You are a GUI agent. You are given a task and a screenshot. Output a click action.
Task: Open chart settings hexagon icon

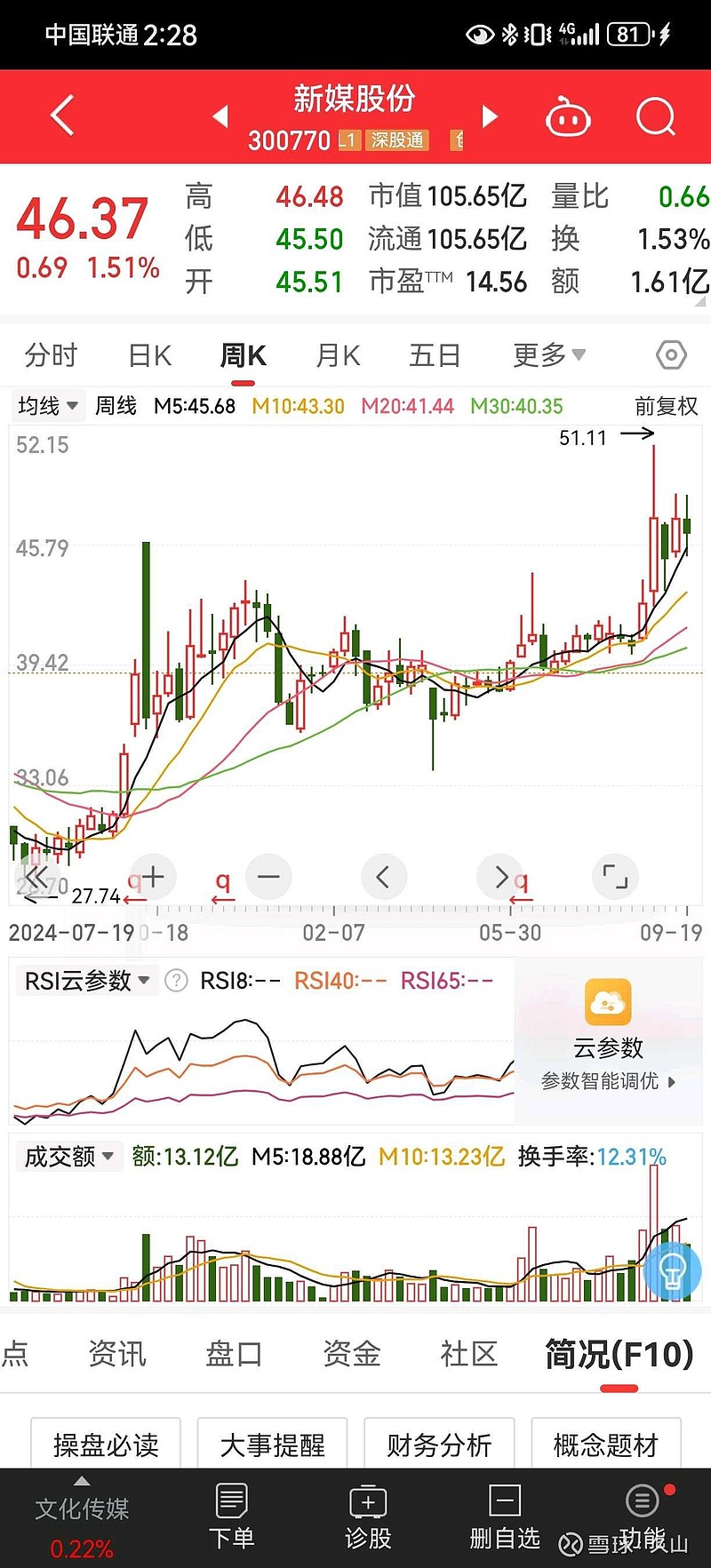click(671, 356)
